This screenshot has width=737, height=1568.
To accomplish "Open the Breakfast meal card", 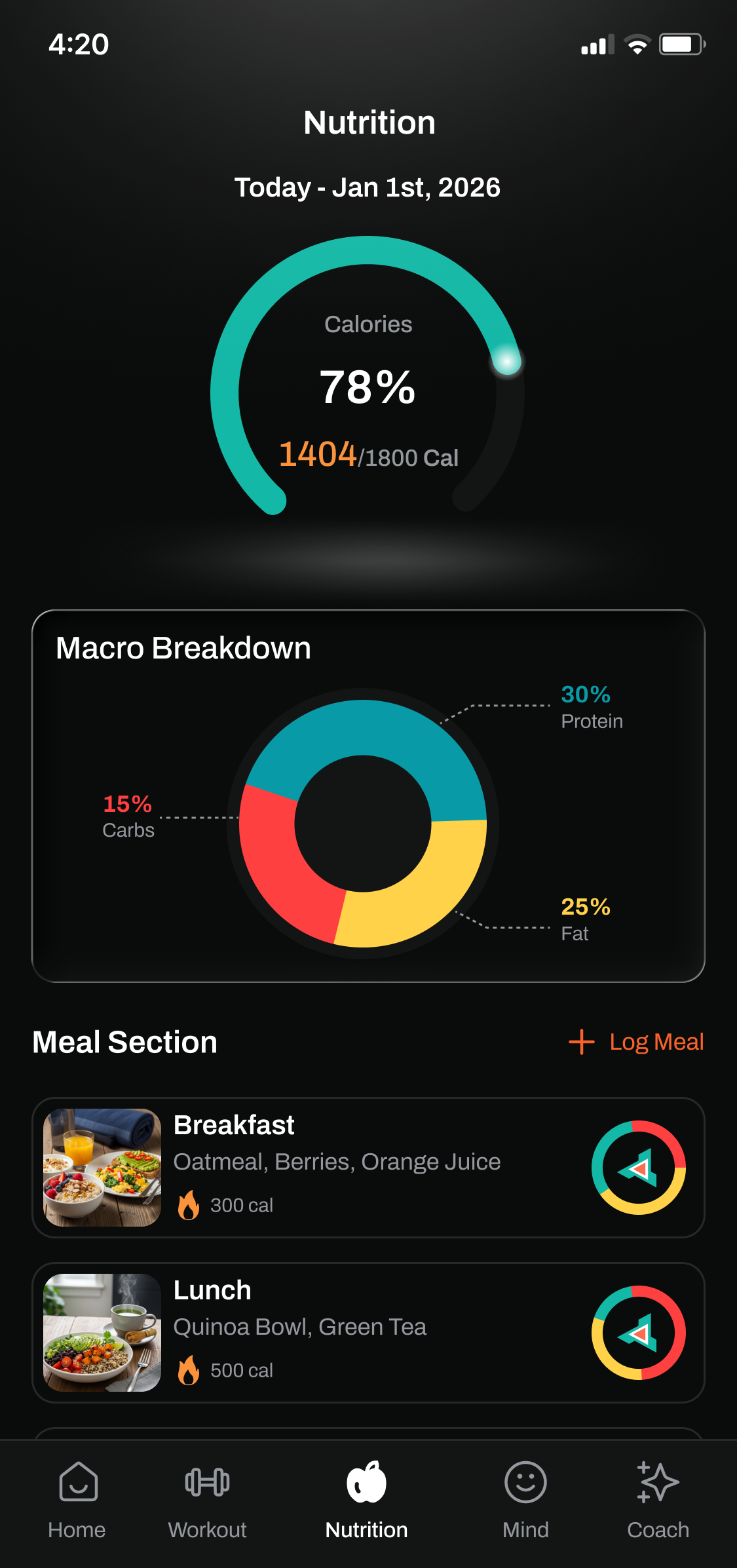I will pyautogui.click(x=368, y=1169).
